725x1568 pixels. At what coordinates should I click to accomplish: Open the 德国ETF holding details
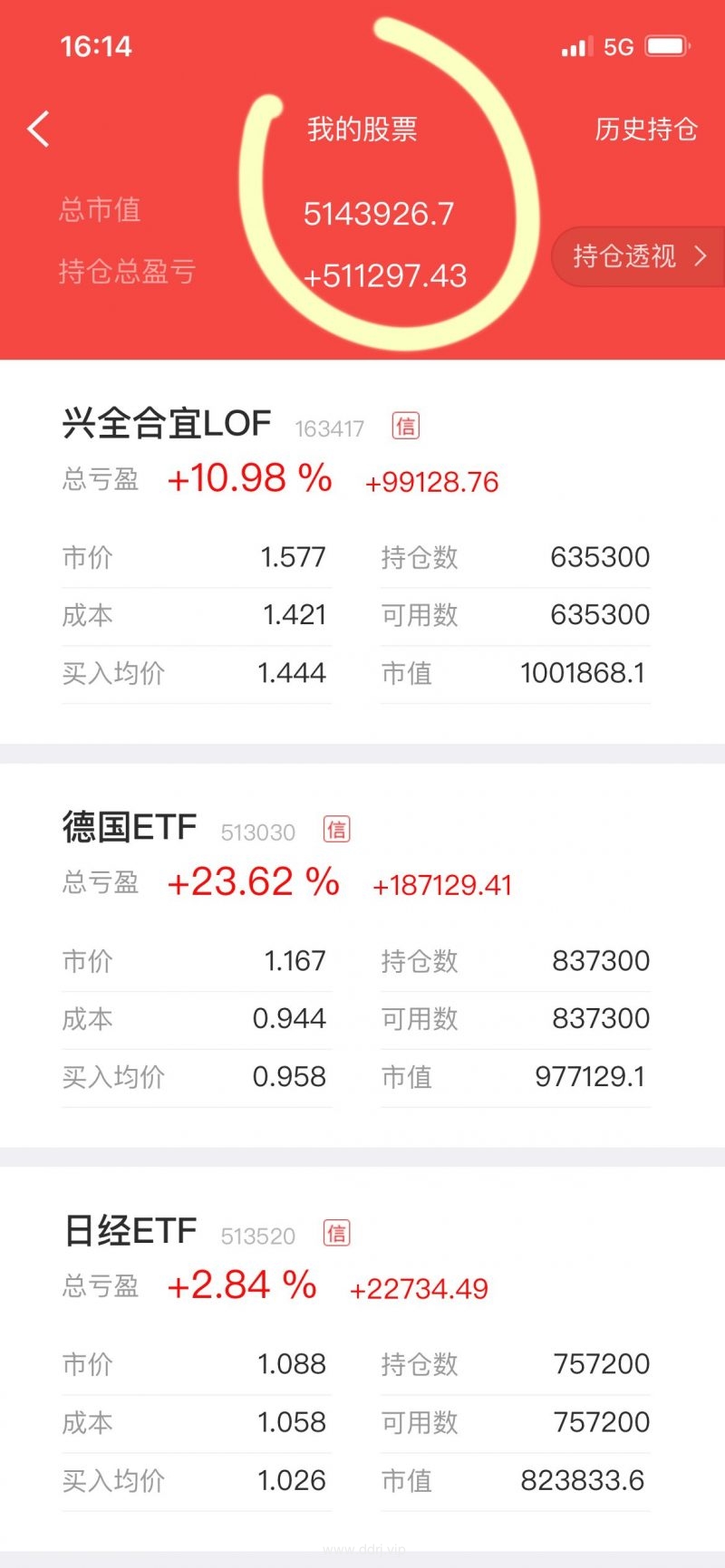[362, 956]
